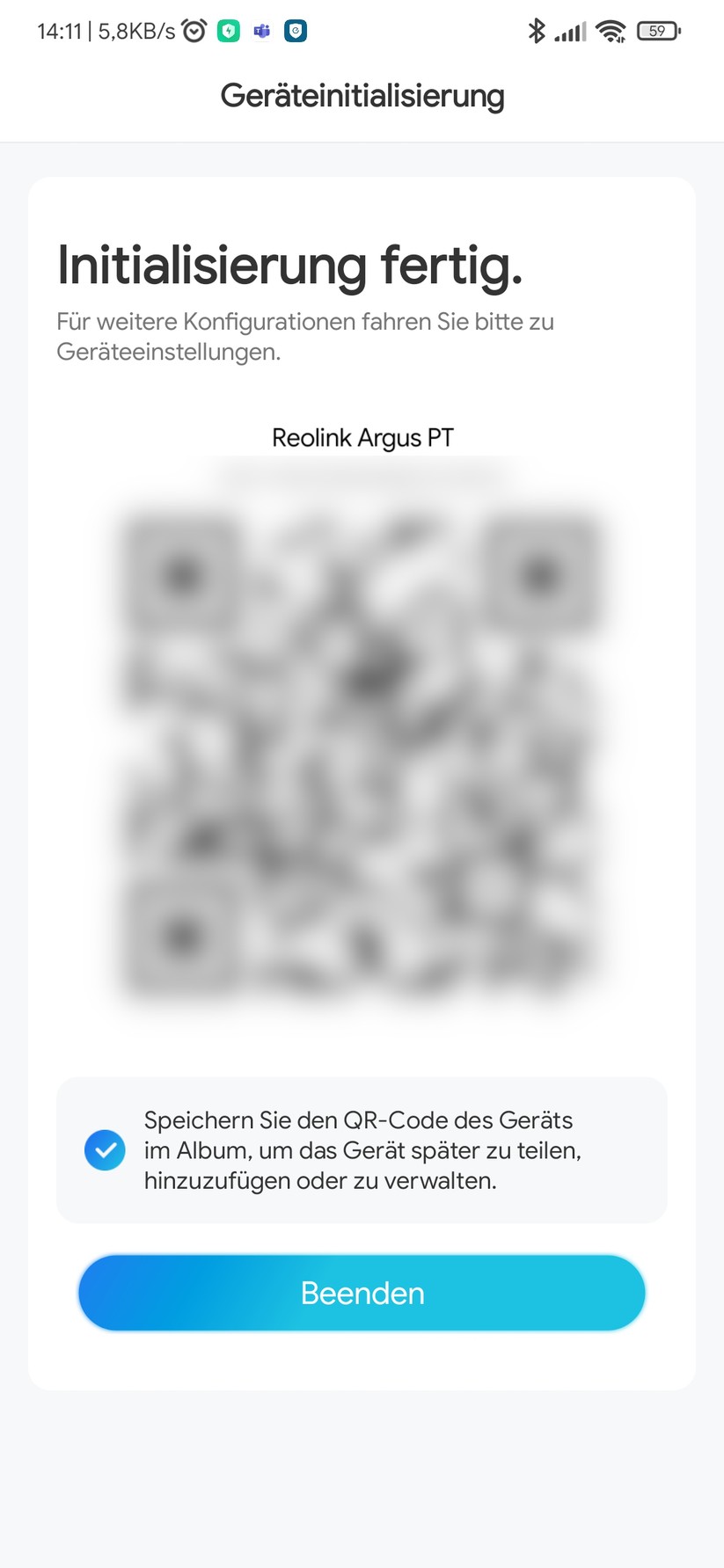Tap the Reolink Argus PT device name
724x1568 pixels.
click(362, 437)
